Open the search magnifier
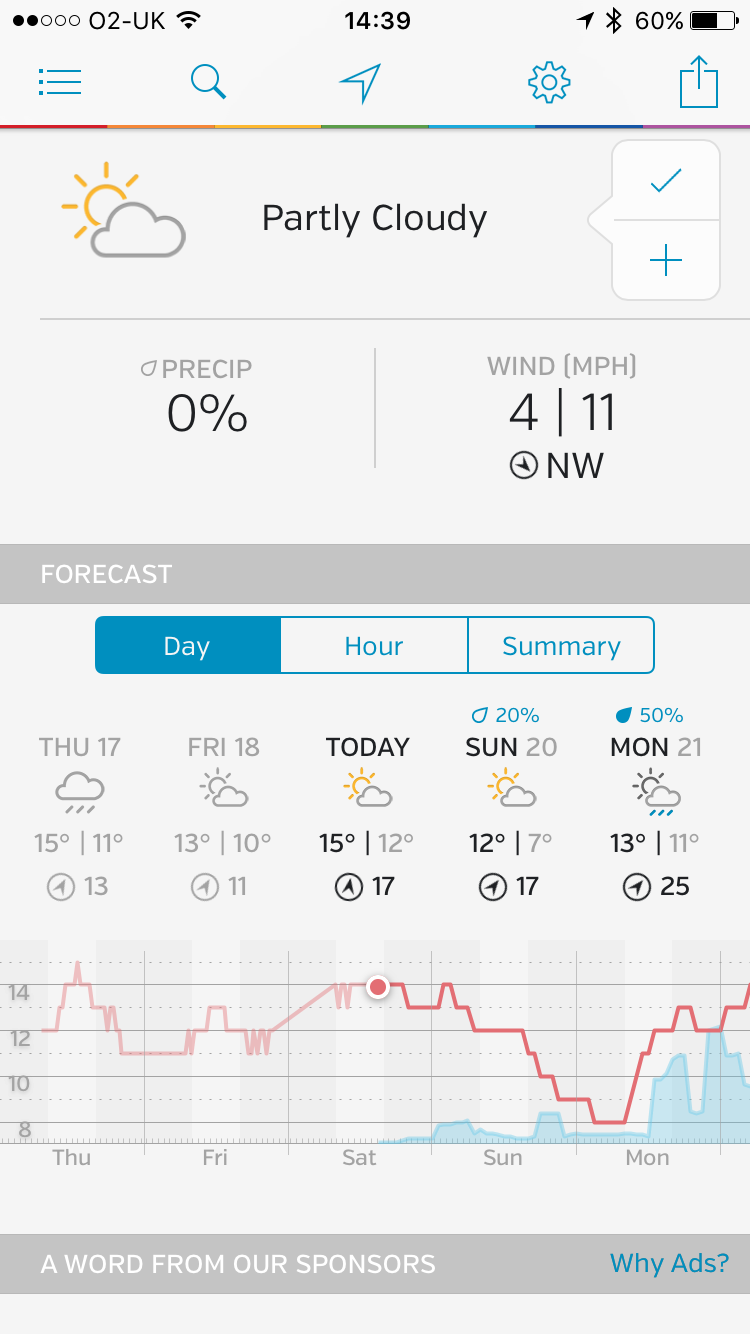The height and width of the screenshot is (1334, 750). 208,82
